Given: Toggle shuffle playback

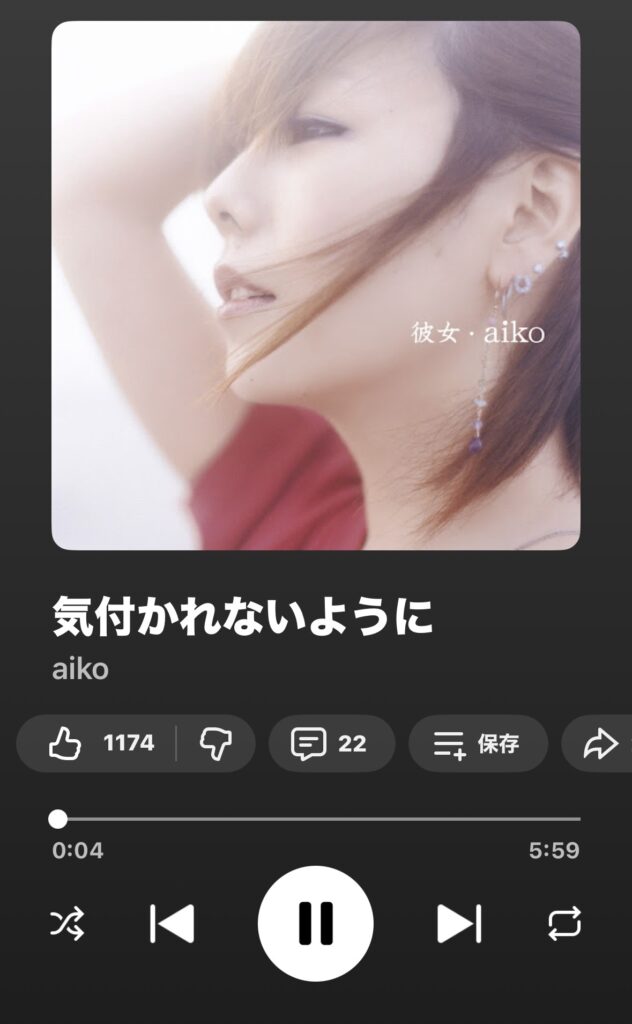Looking at the screenshot, I should pos(67,924).
